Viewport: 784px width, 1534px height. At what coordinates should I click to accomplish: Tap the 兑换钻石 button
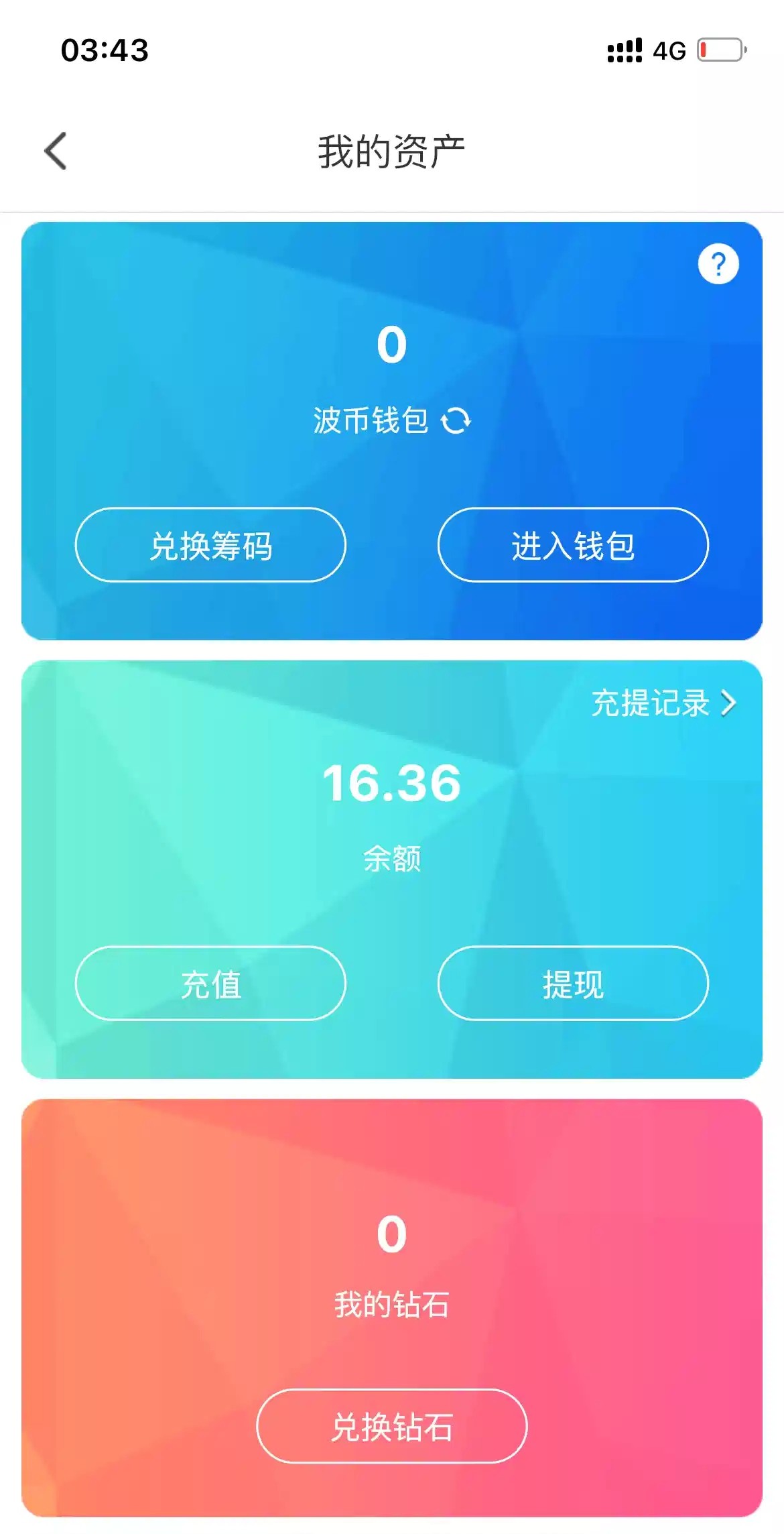click(x=392, y=1426)
